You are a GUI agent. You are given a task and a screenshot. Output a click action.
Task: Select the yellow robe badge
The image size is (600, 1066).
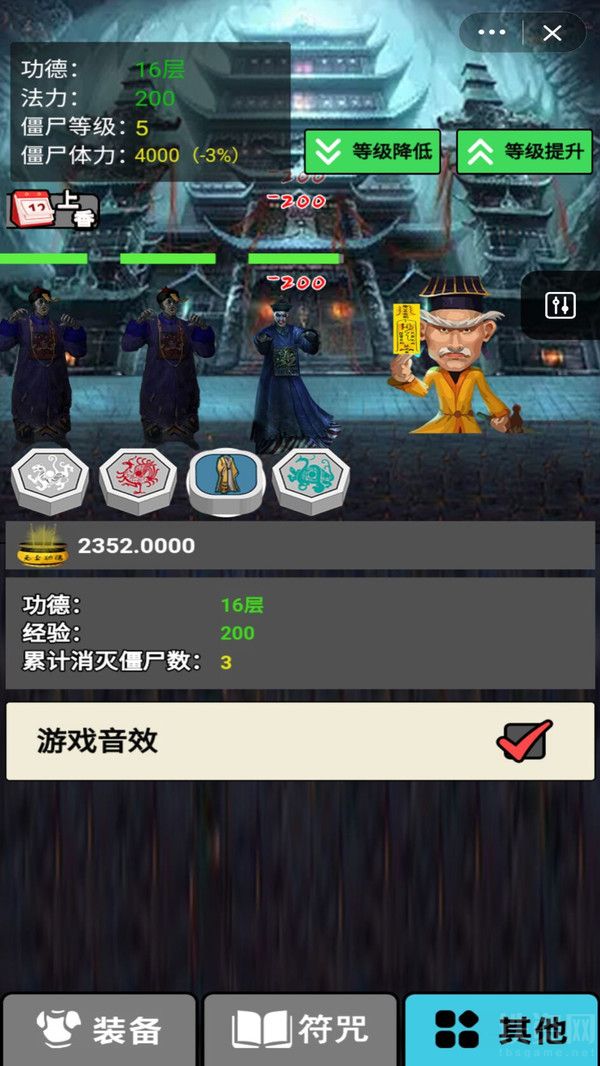(x=226, y=481)
